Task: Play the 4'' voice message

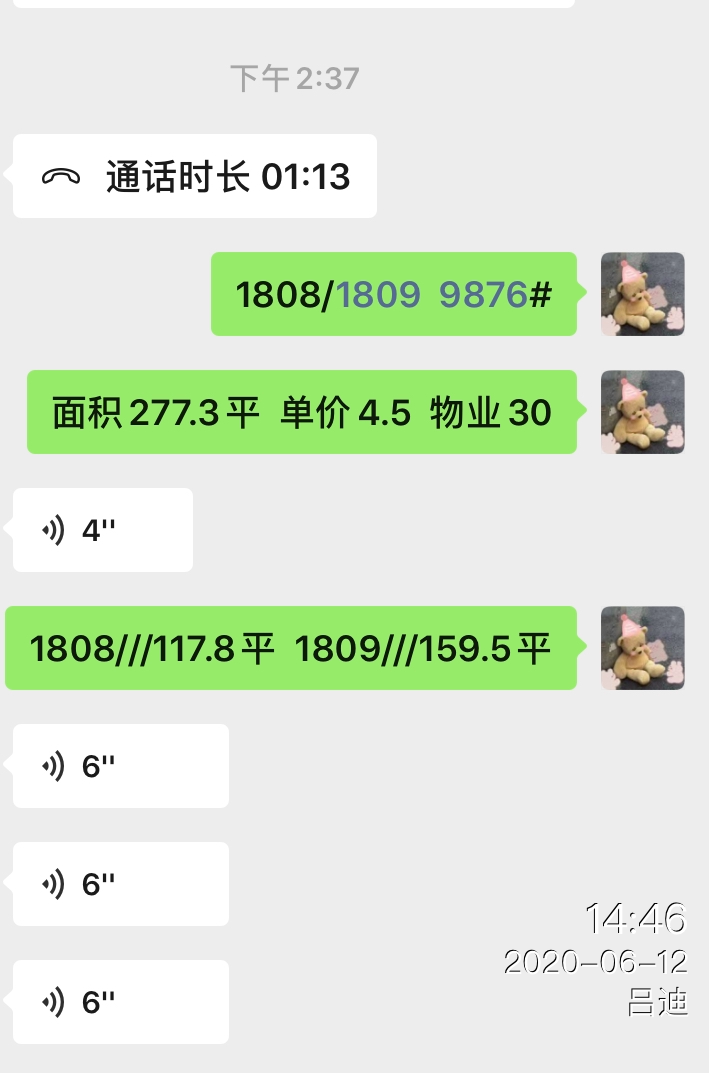Action: tap(102, 530)
